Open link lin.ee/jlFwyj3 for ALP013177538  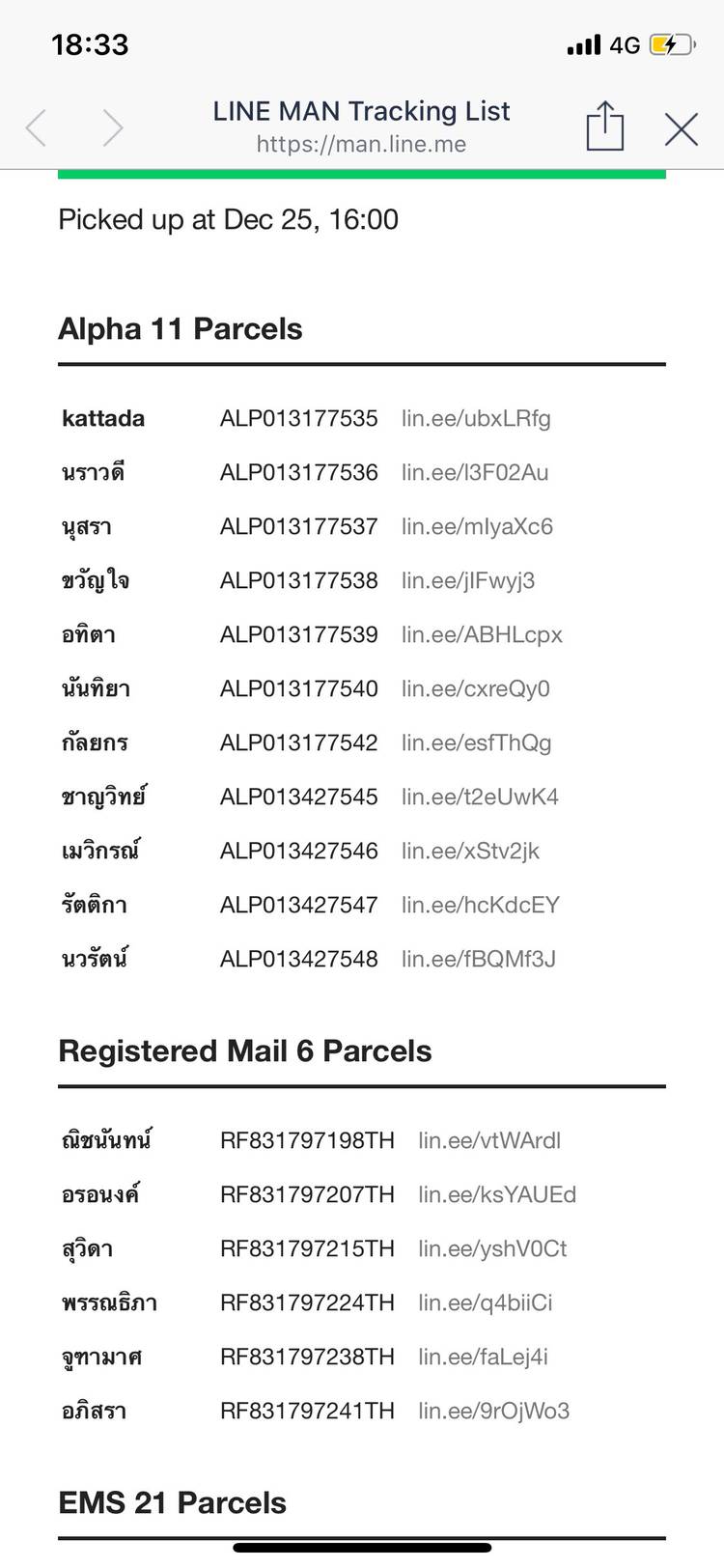(x=468, y=580)
